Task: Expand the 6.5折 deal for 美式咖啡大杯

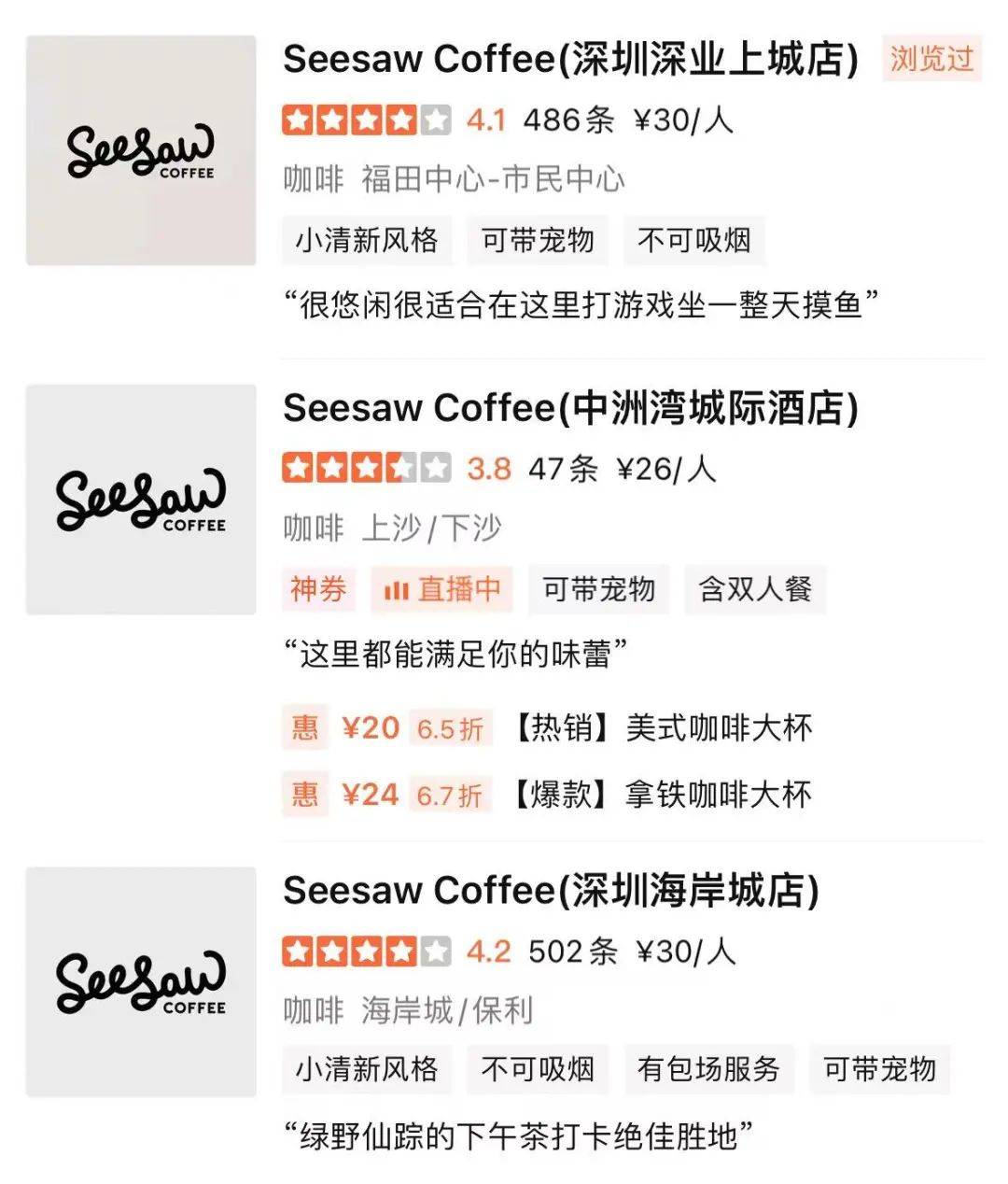Action: coord(450,727)
